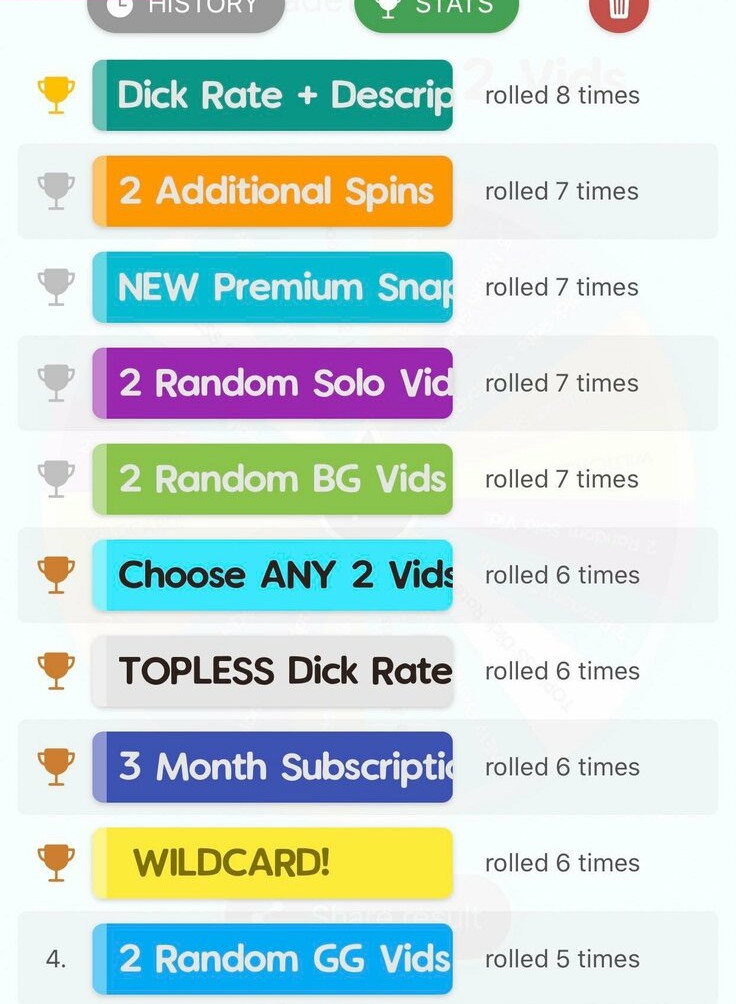Viewport: 736px width, 1004px height.
Task: Switch to the History tab
Action: [x=186, y=10]
